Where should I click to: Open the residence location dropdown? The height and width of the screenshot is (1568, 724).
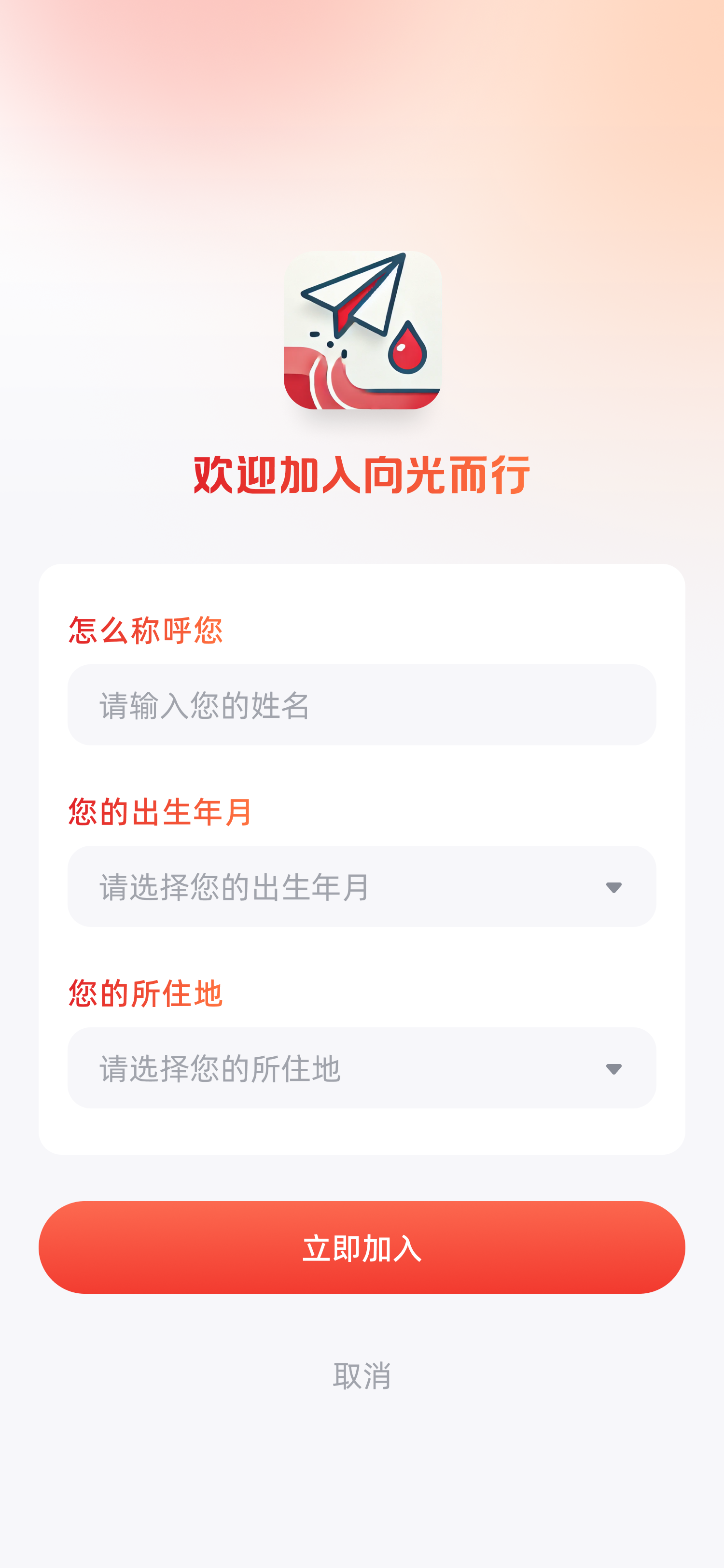[362, 1068]
